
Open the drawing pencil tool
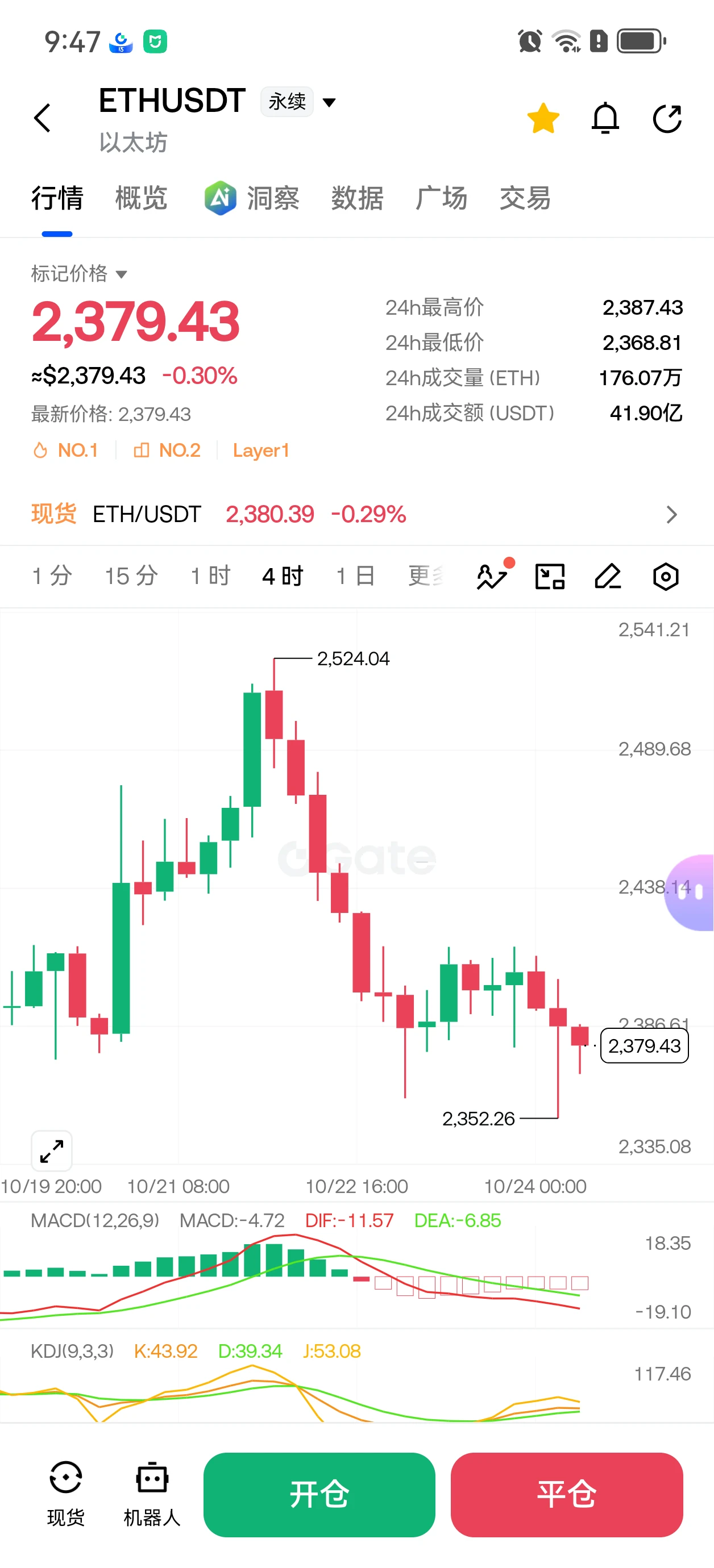[x=607, y=576]
